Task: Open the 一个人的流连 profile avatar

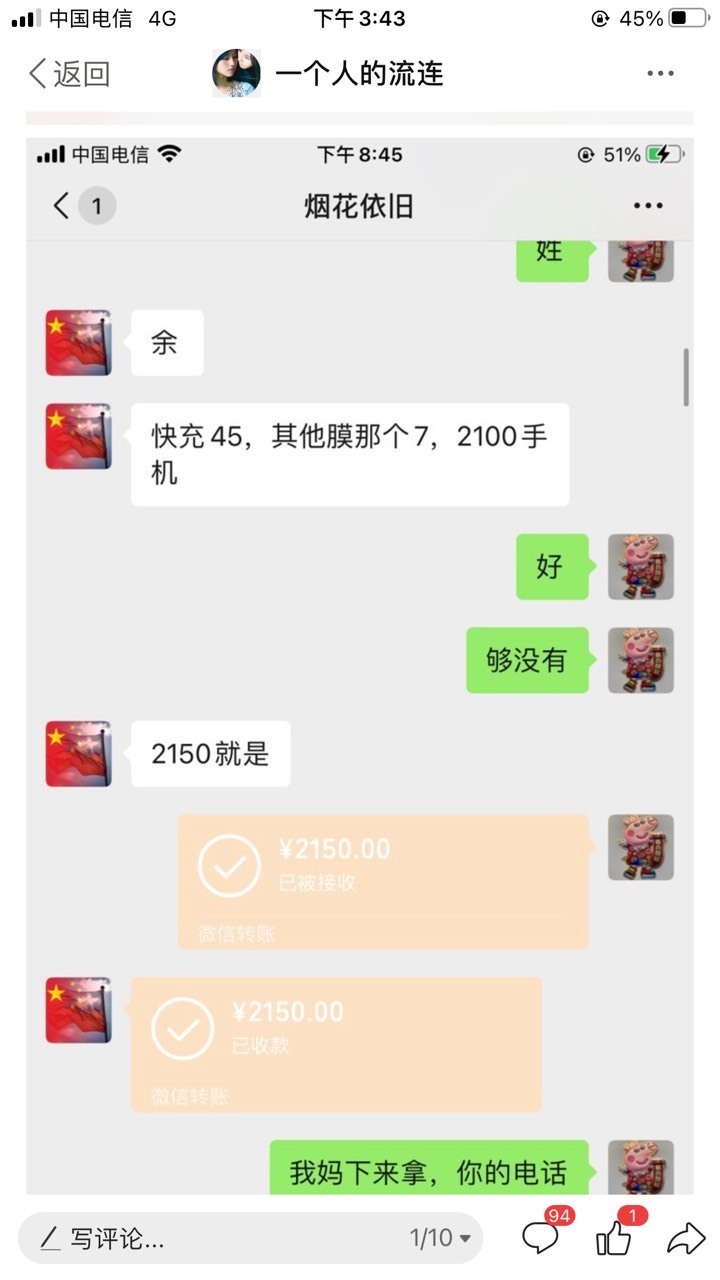Action: [x=236, y=73]
